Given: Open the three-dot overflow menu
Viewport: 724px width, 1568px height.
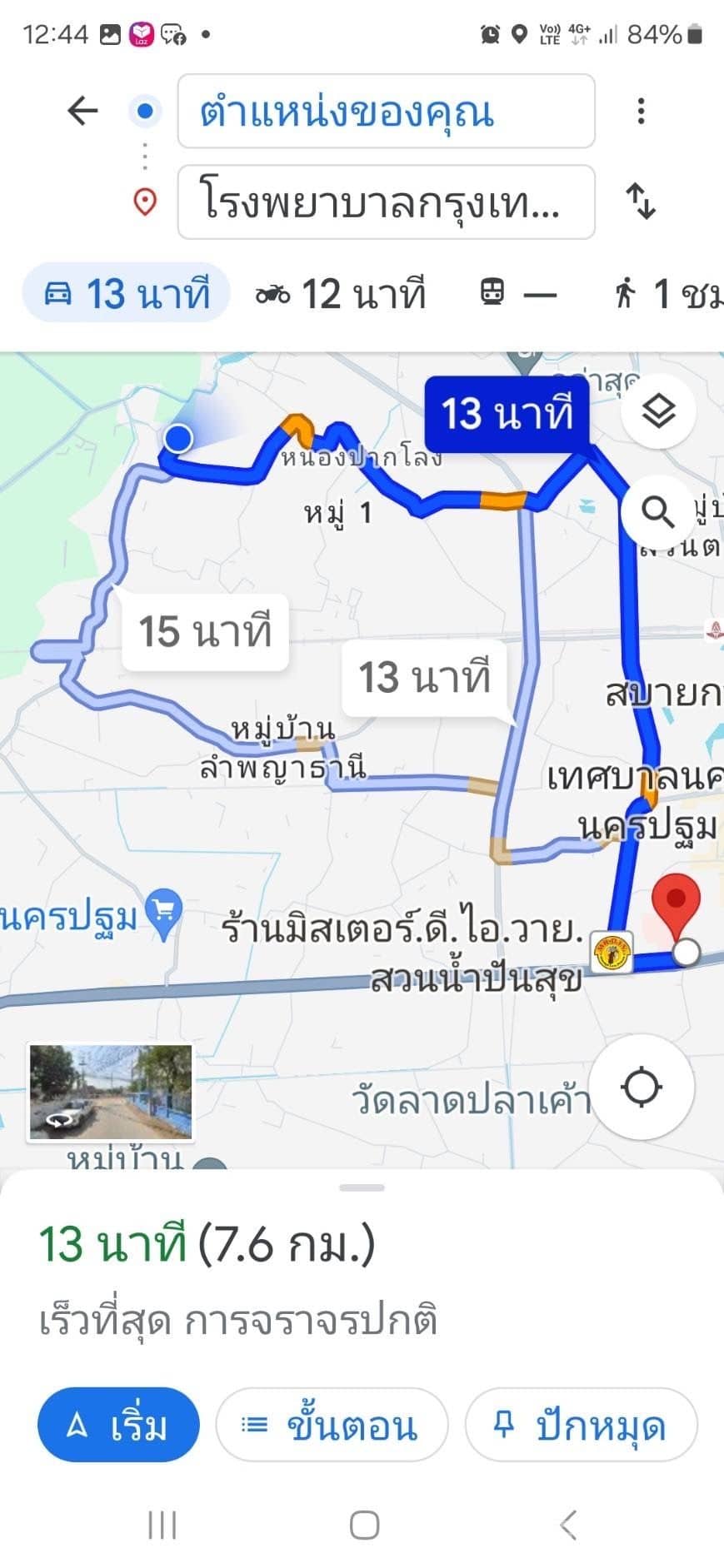Looking at the screenshot, I should coord(641,111).
